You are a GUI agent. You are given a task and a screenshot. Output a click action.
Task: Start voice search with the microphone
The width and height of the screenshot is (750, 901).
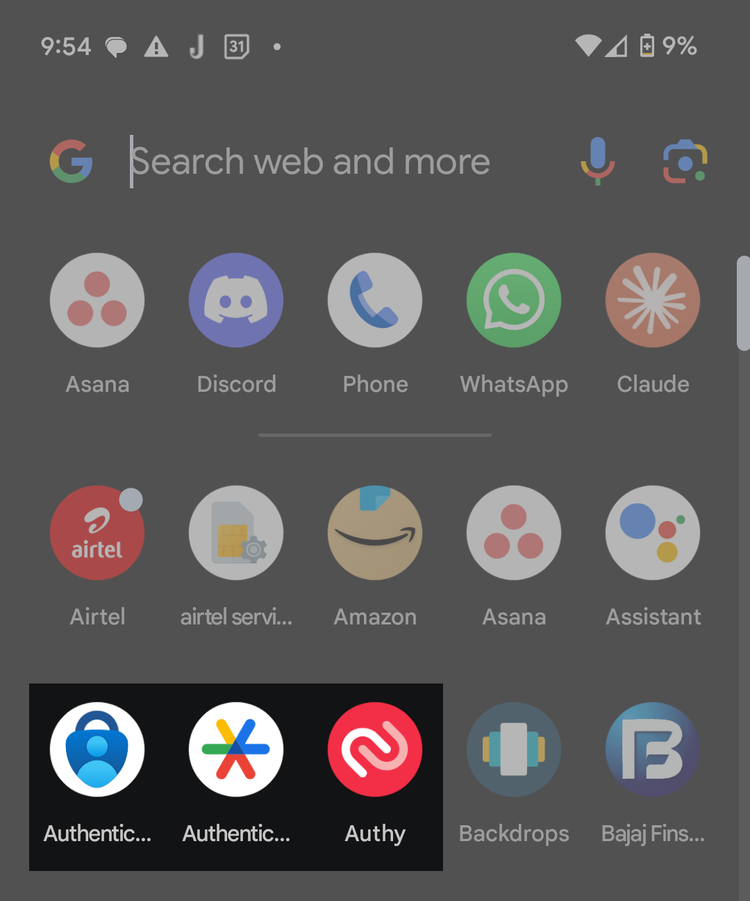[x=598, y=161]
